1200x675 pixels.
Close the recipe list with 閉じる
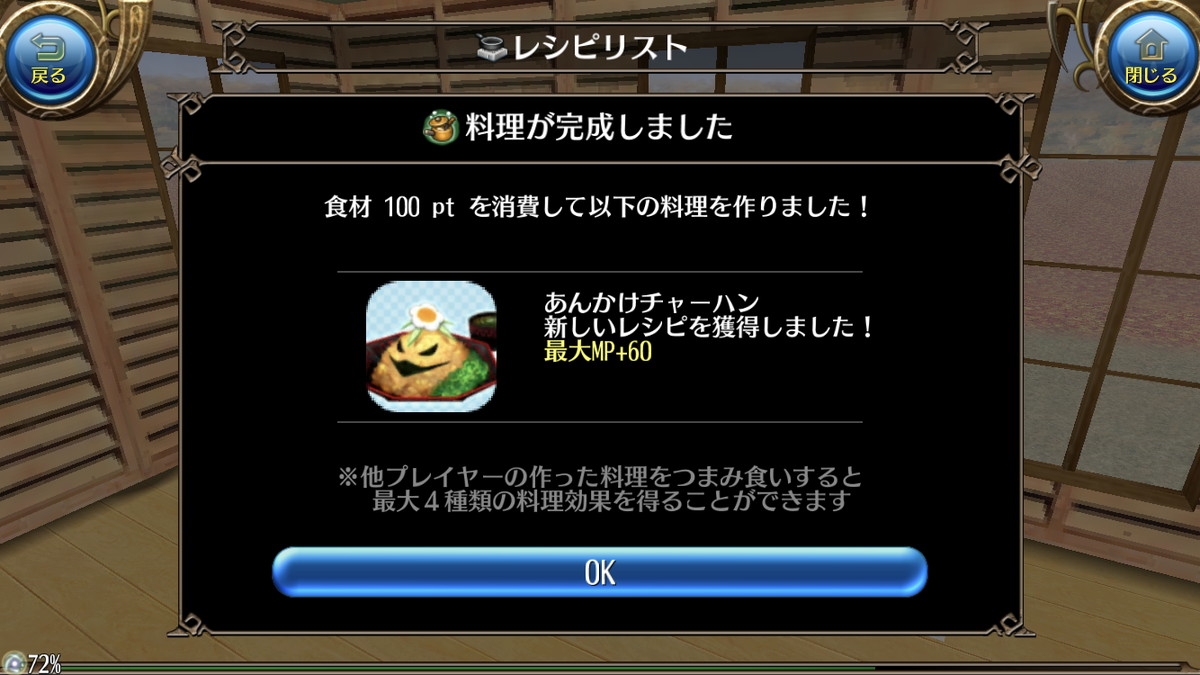[x=1151, y=58]
